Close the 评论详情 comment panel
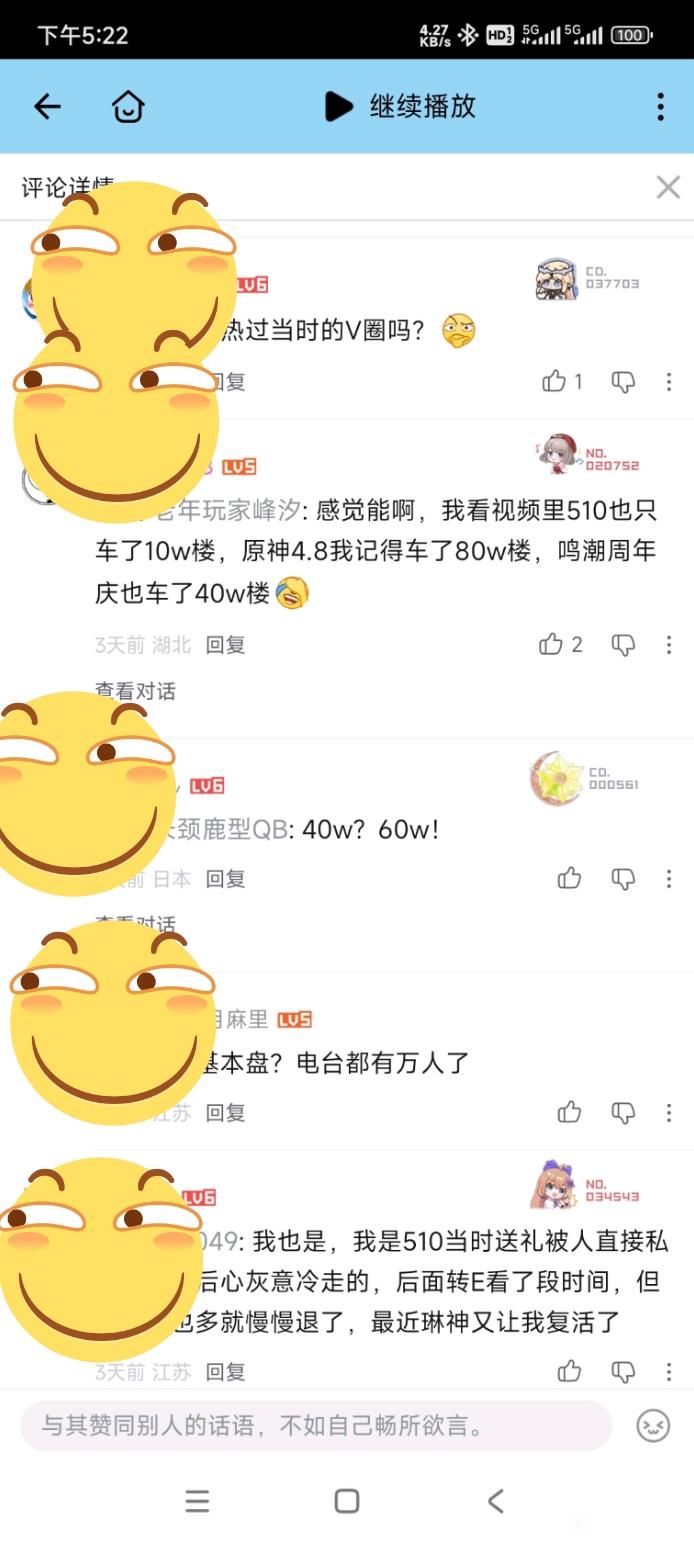The width and height of the screenshot is (694, 1543). tap(668, 187)
